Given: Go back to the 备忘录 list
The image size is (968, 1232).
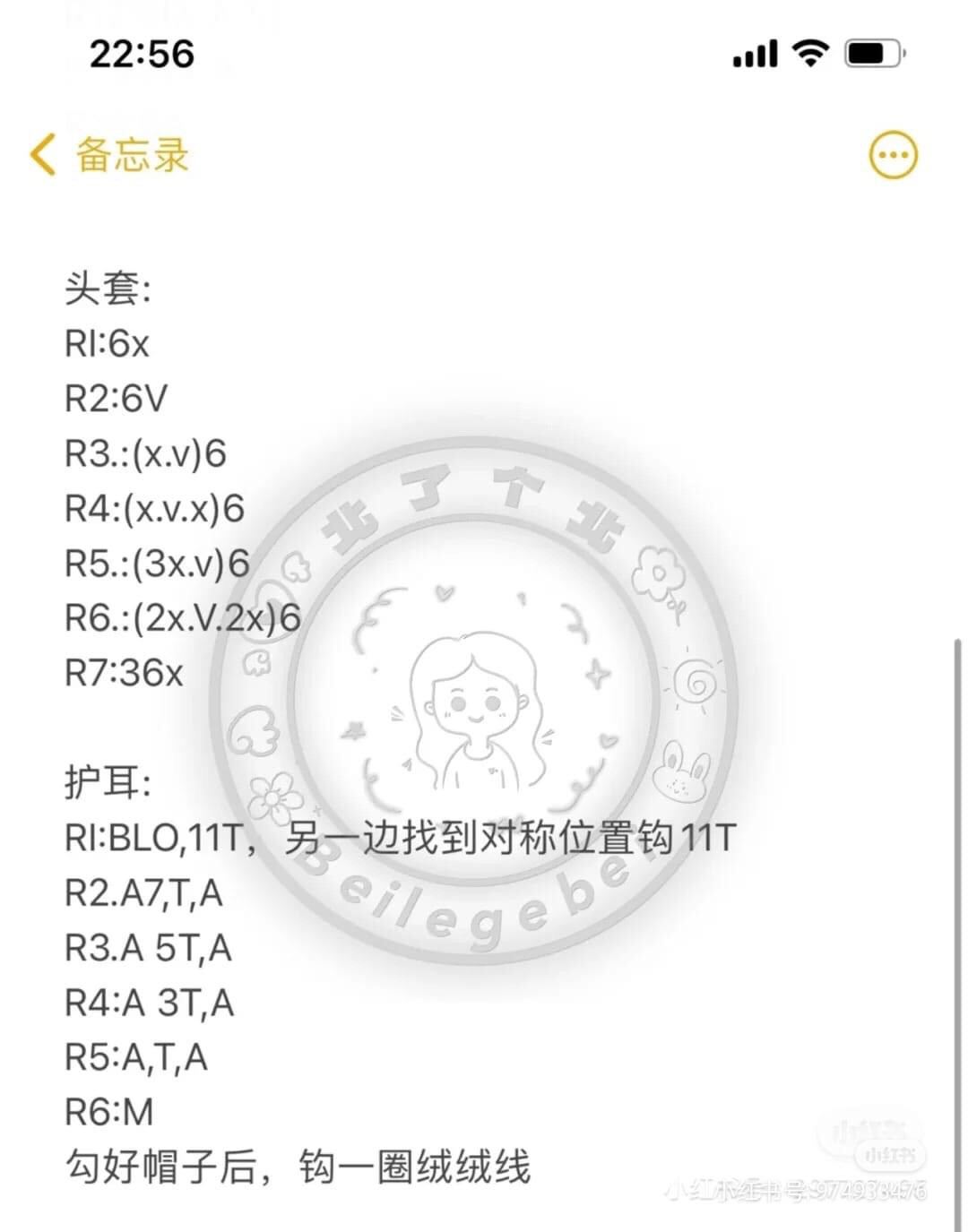Looking at the screenshot, I should pos(108,155).
